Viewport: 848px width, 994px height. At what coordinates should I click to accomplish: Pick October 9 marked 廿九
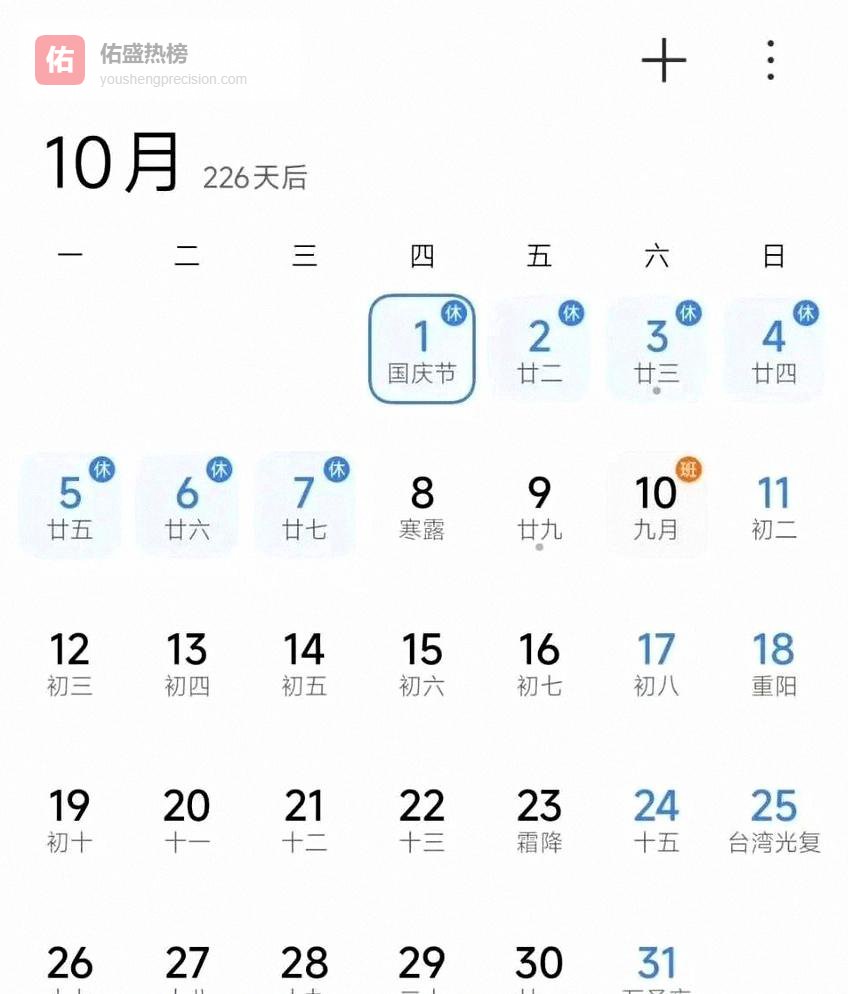tap(539, 505)
